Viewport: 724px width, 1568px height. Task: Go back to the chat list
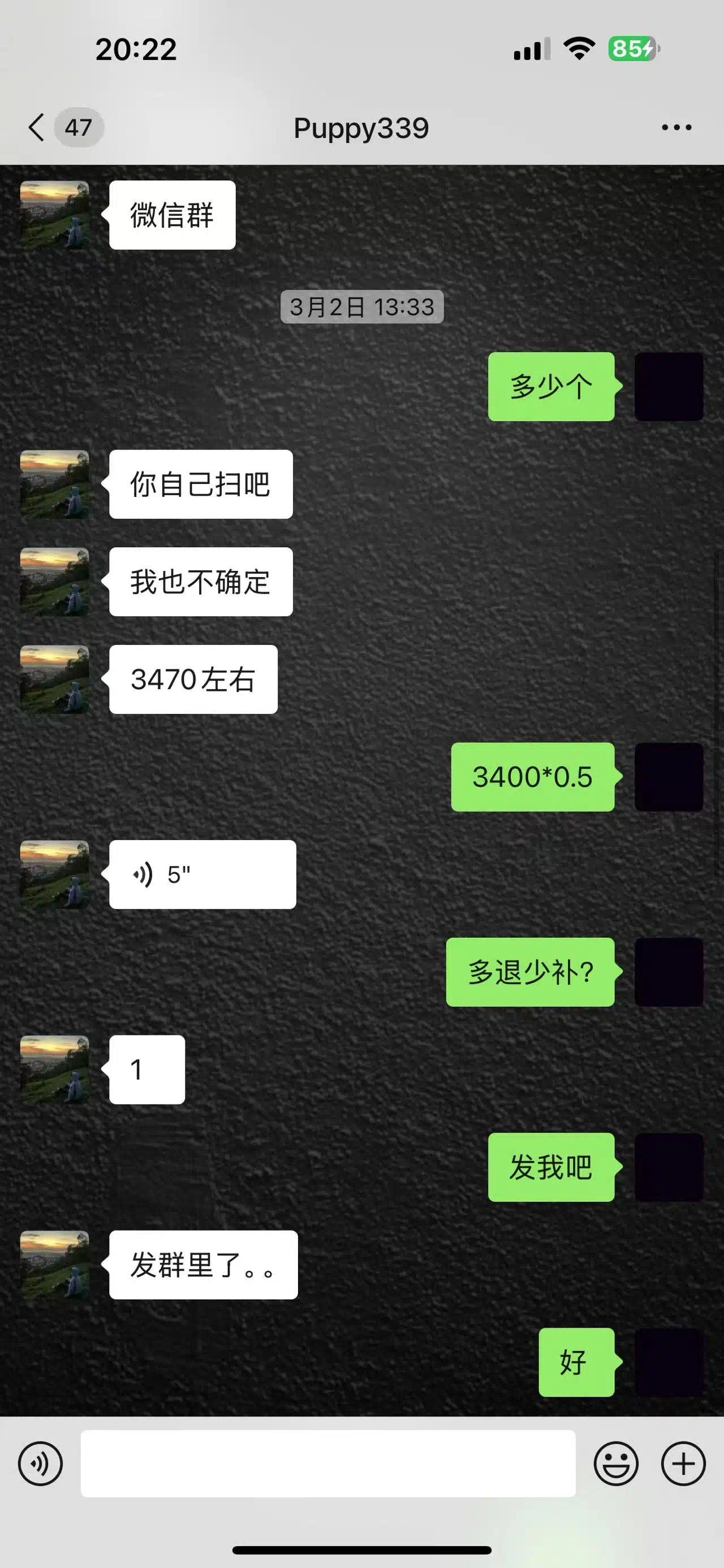(37, 127)
